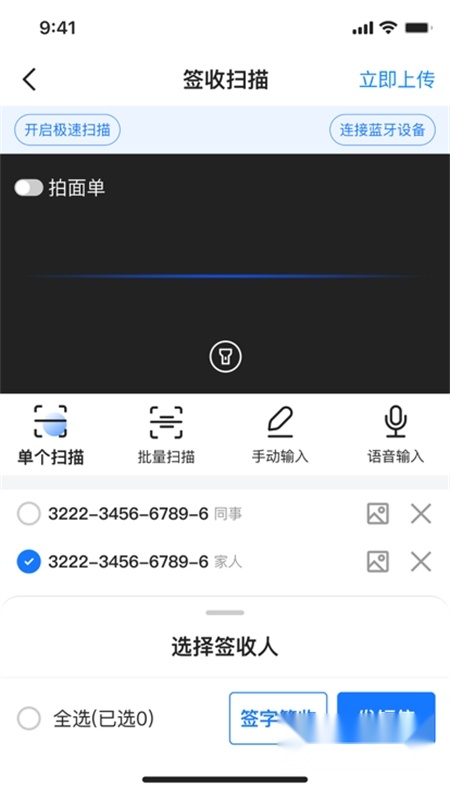Switch to 批量扫描 mode
This screenshot has width=450, height=800.
[x=166, y=435]
